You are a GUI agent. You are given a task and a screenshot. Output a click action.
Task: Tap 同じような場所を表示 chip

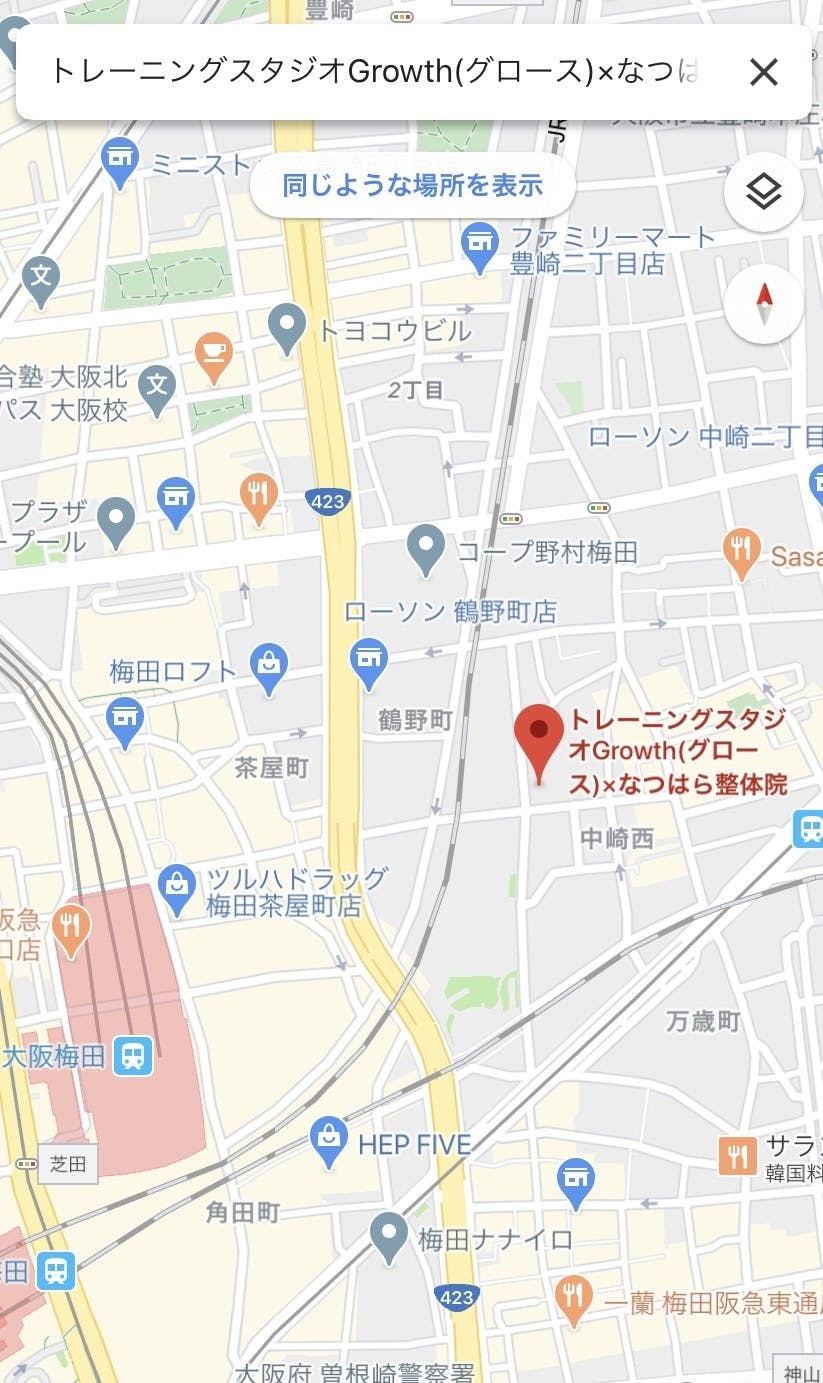pos(412,185)
